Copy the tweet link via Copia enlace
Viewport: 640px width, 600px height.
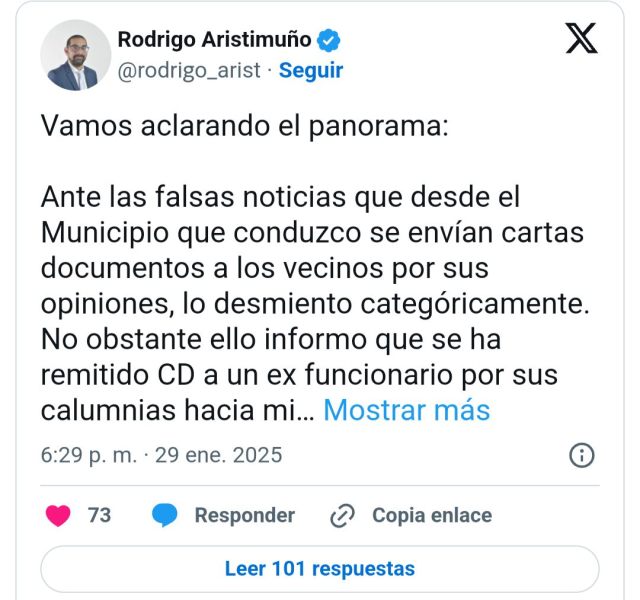(411, 515)
